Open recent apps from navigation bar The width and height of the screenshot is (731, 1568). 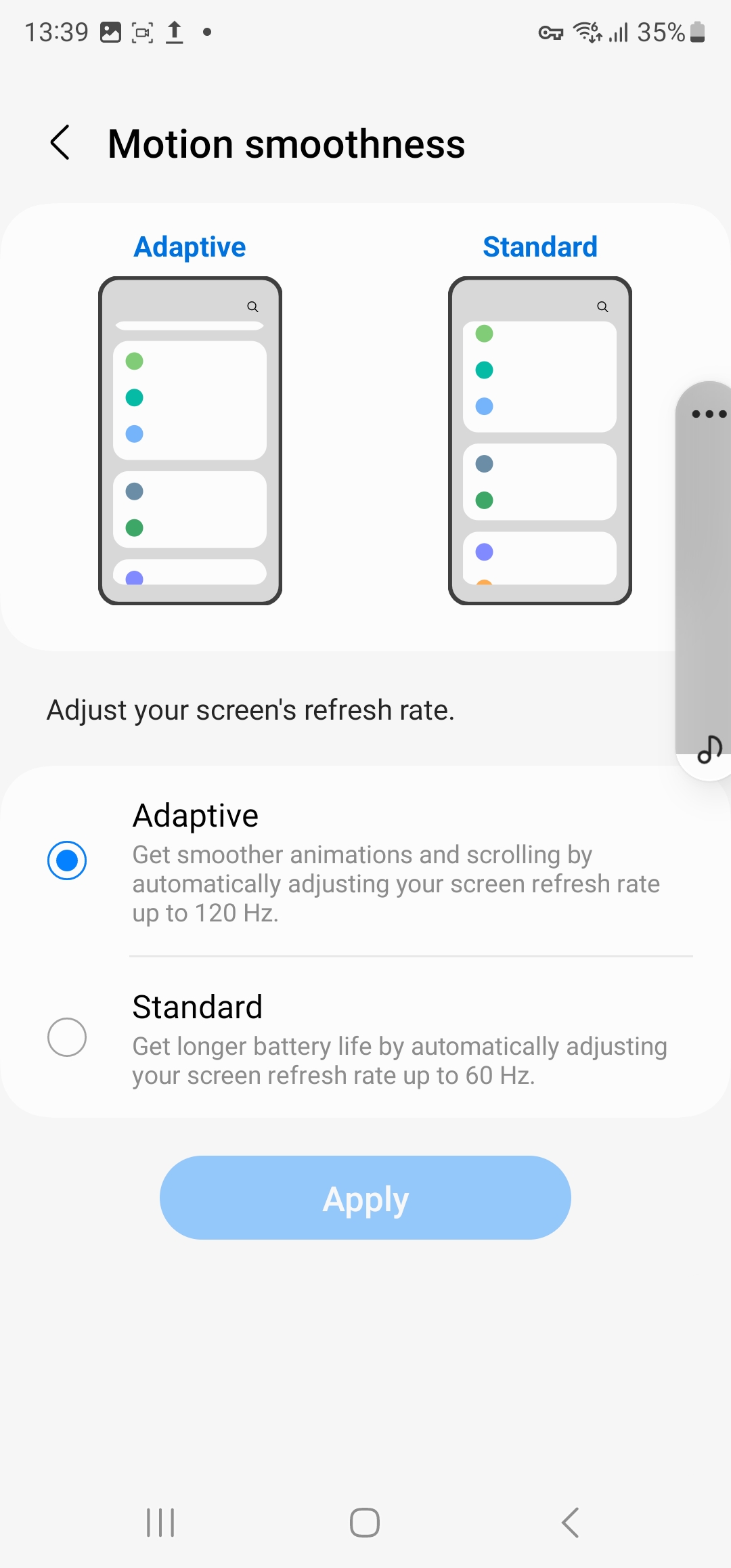coord(160,1523)
